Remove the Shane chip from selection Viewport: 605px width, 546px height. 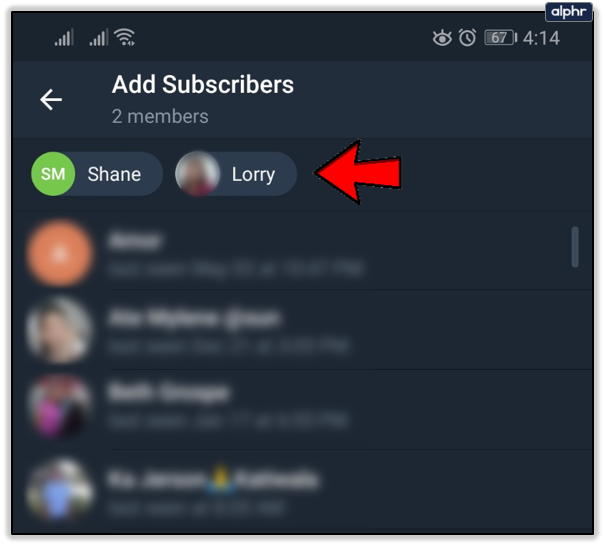(x=96, y=174)
